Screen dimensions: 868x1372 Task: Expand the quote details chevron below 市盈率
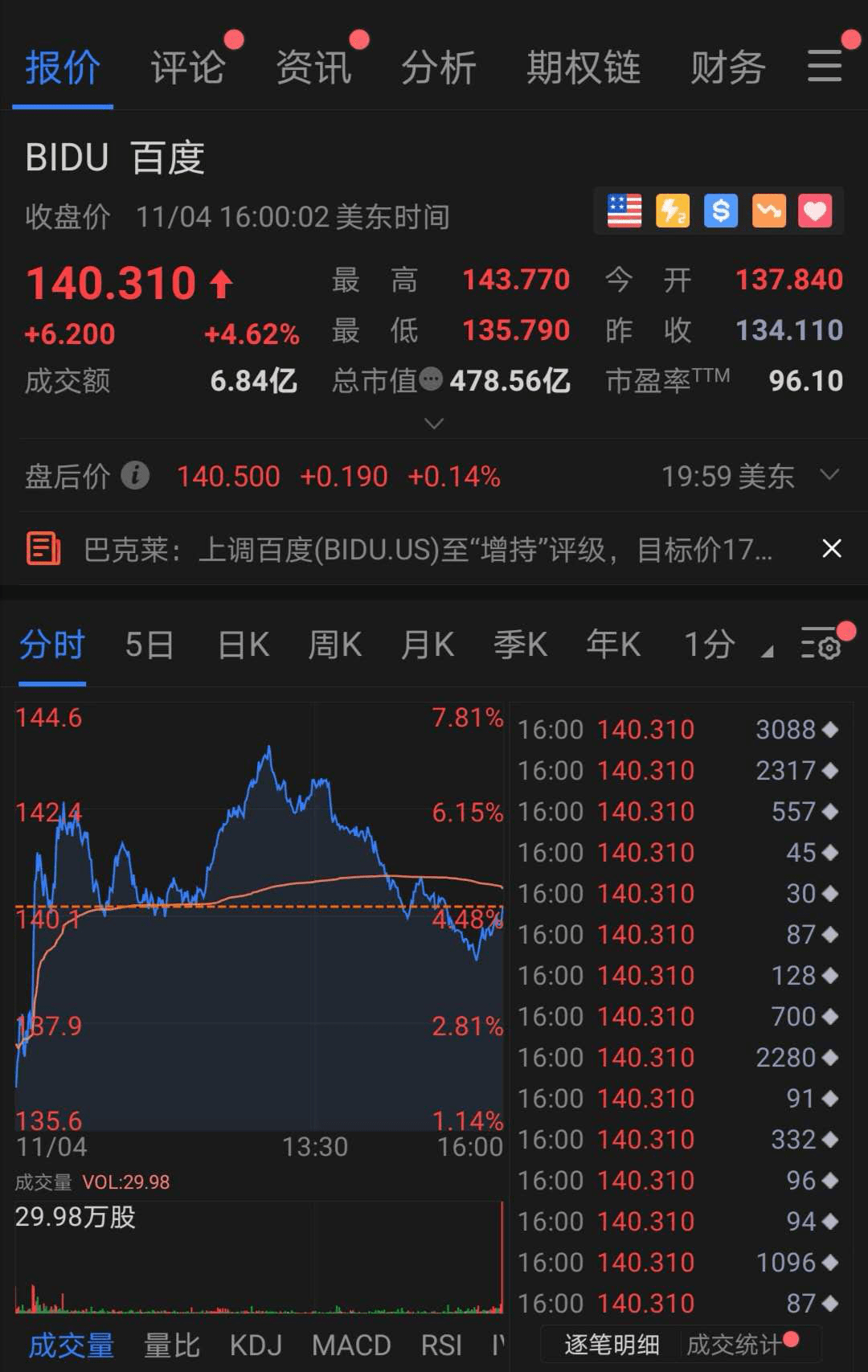pos(434,423)
